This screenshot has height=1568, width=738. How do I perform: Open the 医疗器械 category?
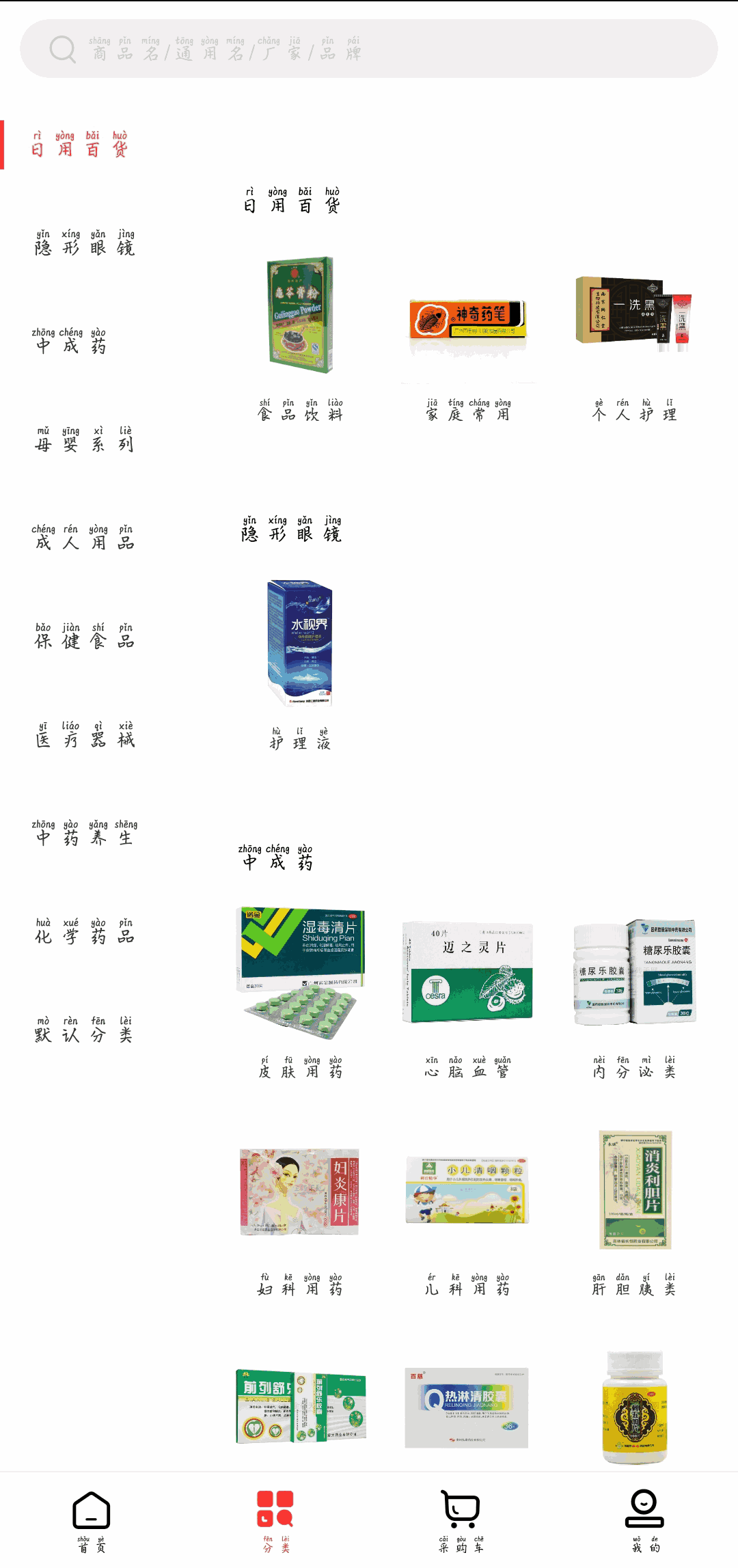coord(85,736)
